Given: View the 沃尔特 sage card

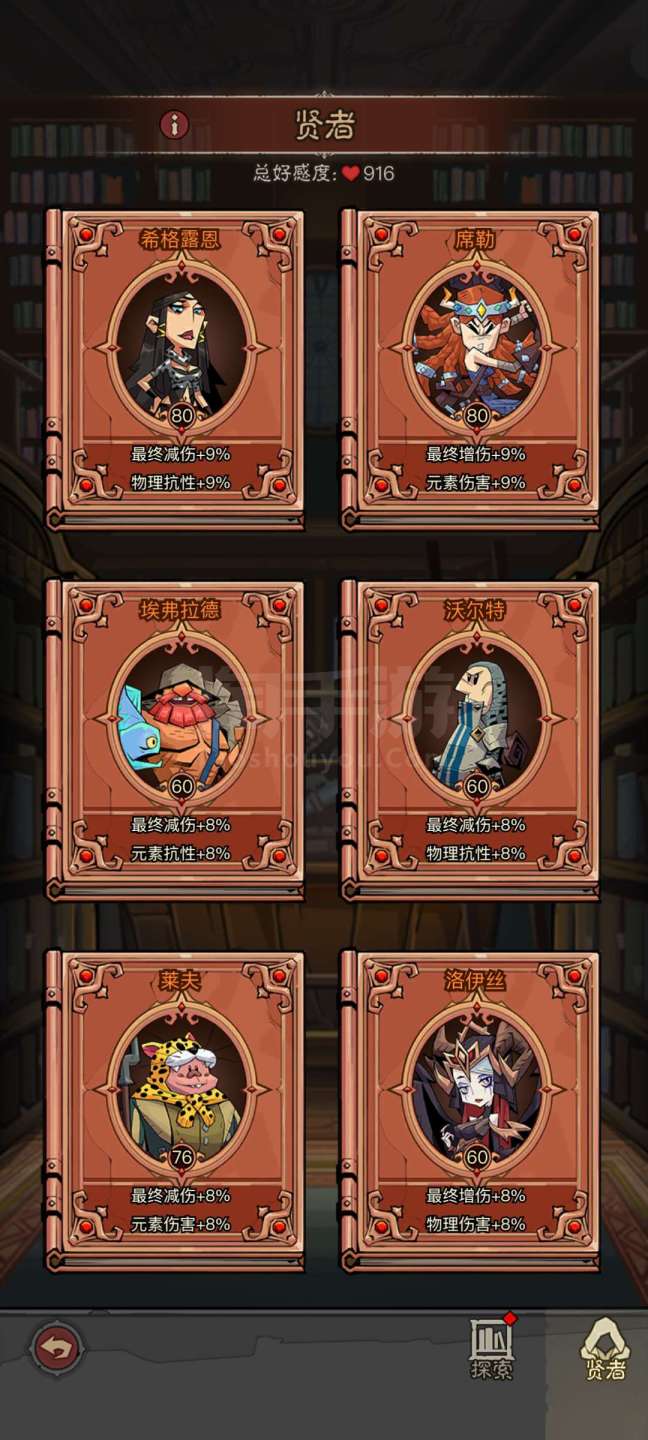Looking at the screenshot, I should point(470,741).
